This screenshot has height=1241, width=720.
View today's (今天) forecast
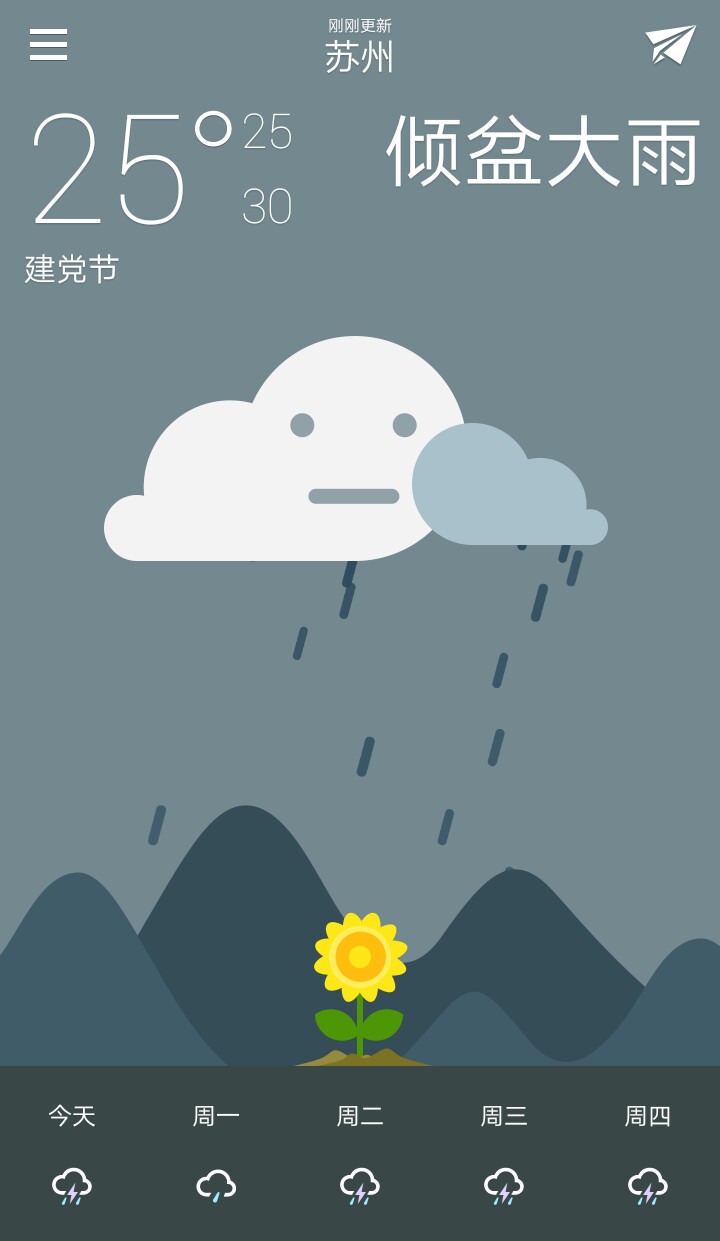pos(72,1152)
